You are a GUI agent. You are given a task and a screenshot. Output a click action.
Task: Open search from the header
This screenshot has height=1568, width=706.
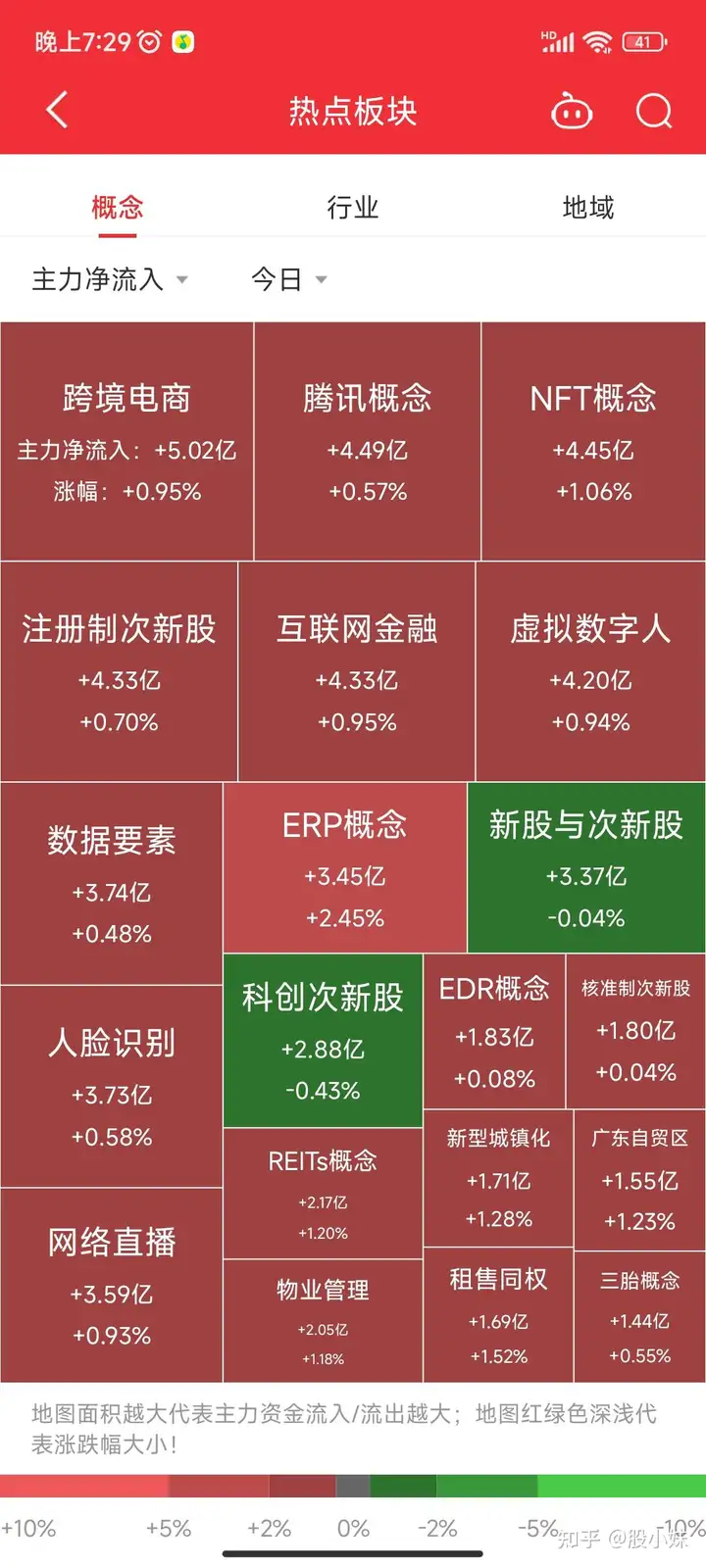click(x=654, y=111)
